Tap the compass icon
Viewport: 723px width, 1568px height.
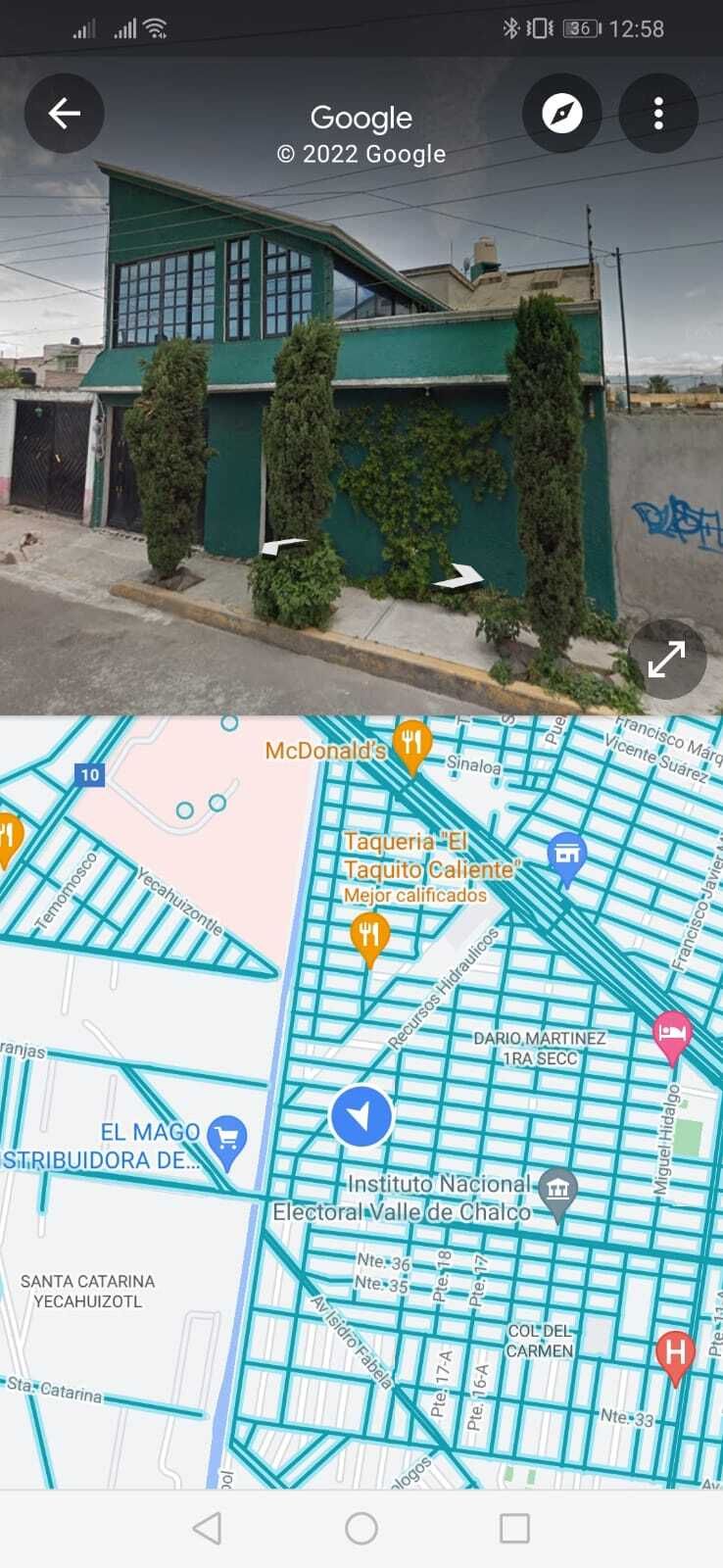coord(561,114)
